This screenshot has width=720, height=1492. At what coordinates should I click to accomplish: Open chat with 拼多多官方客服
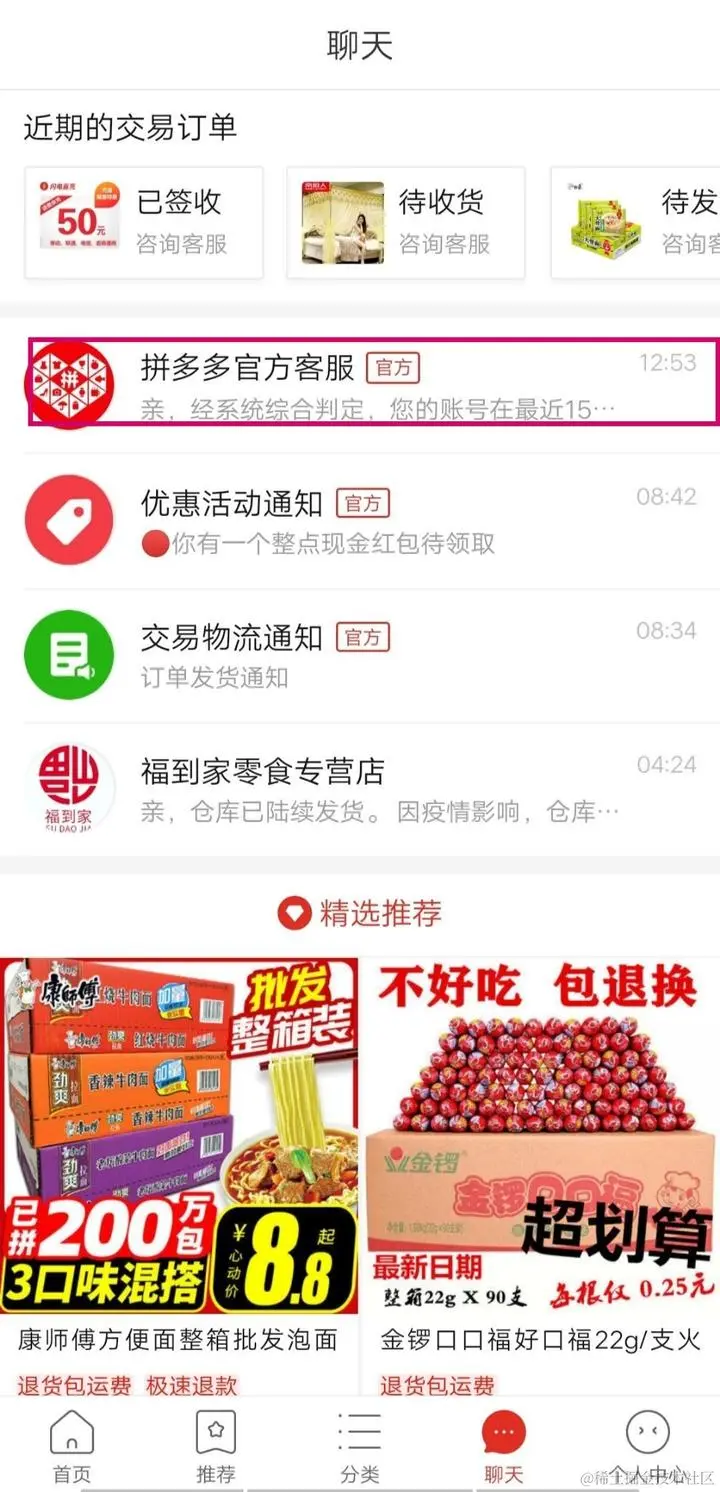coord(372,382)
